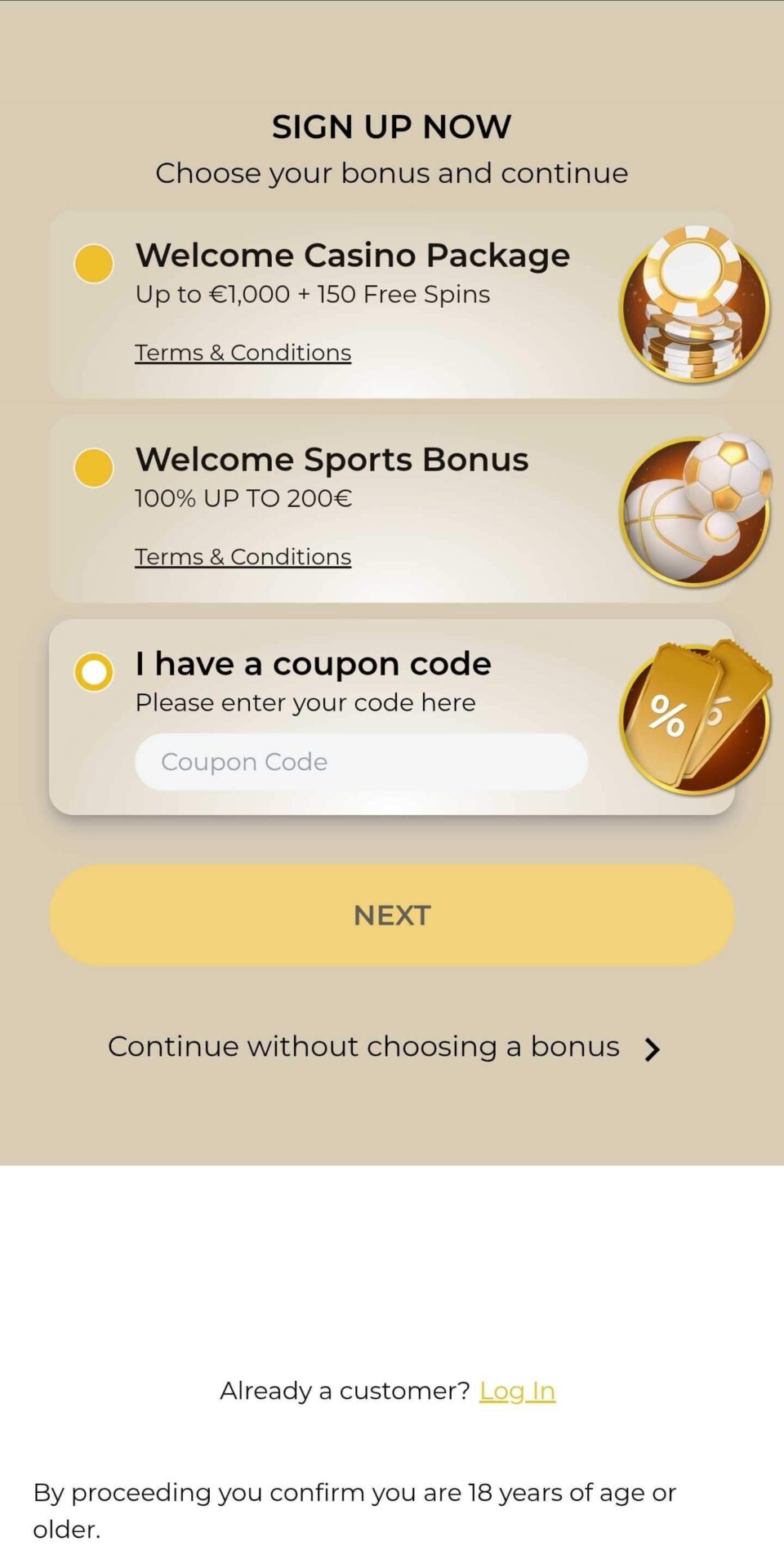Select the coupon code option
Screen dimensions: 784x1568
[x=94, y=672]
